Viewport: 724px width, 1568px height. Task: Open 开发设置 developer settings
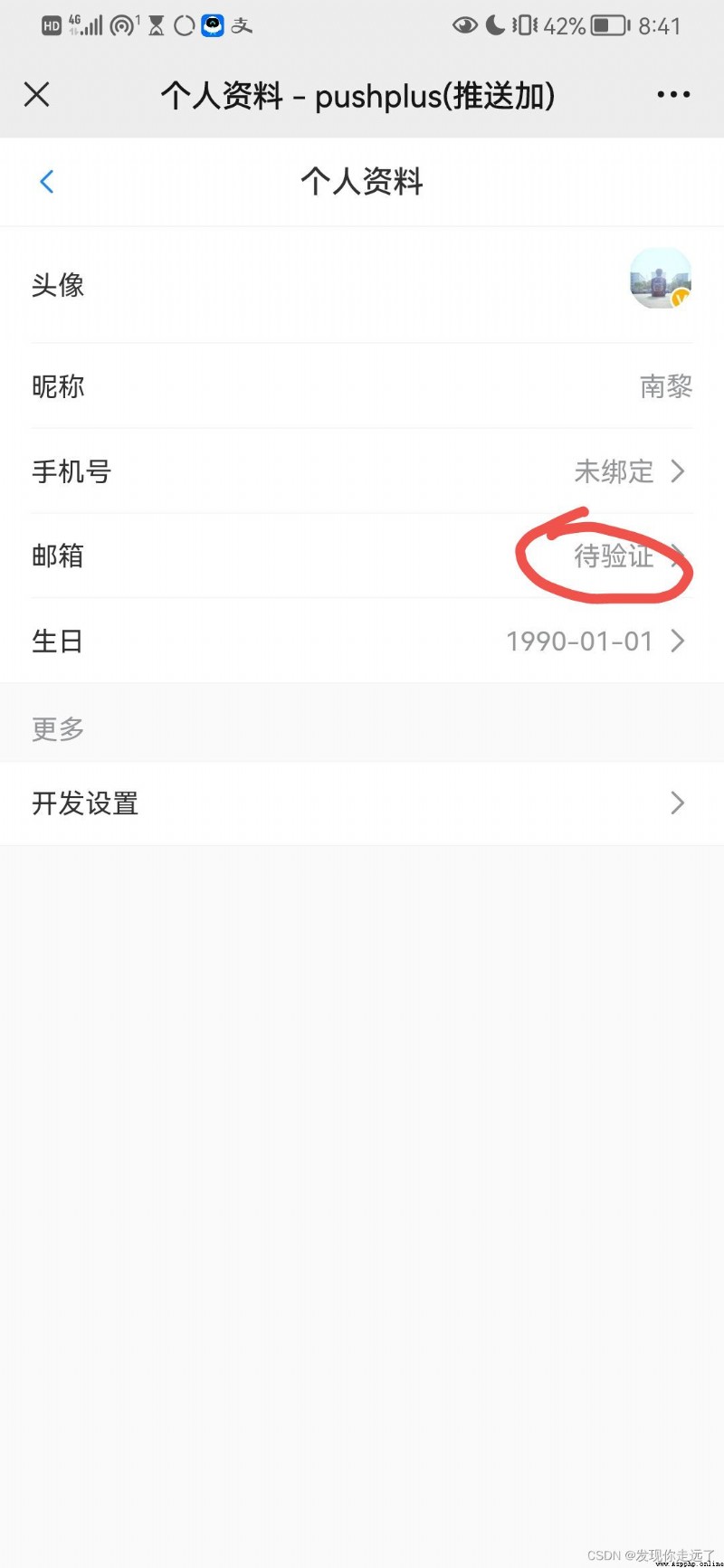pos(362,803)
